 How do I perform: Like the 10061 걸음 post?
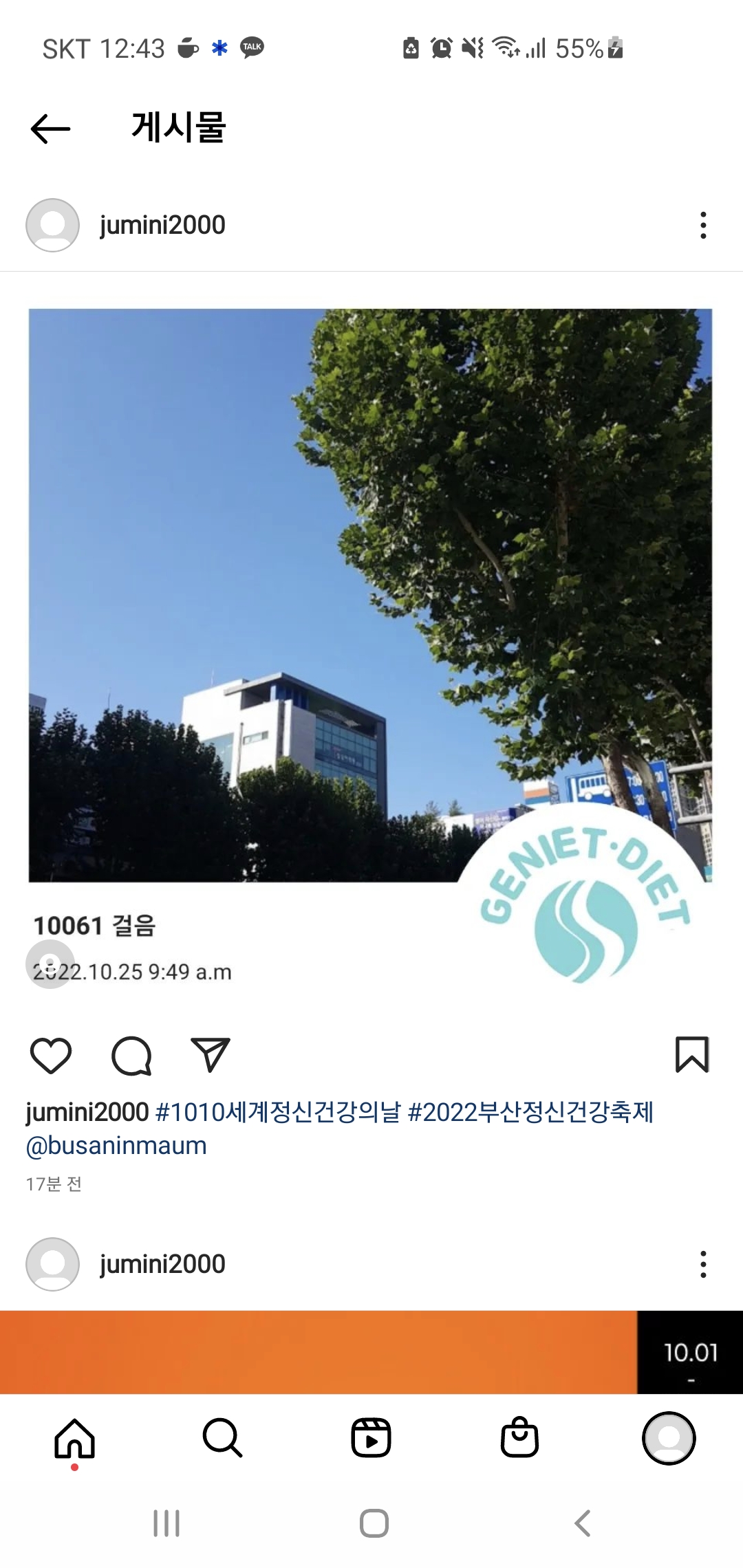coord(51,1055)
